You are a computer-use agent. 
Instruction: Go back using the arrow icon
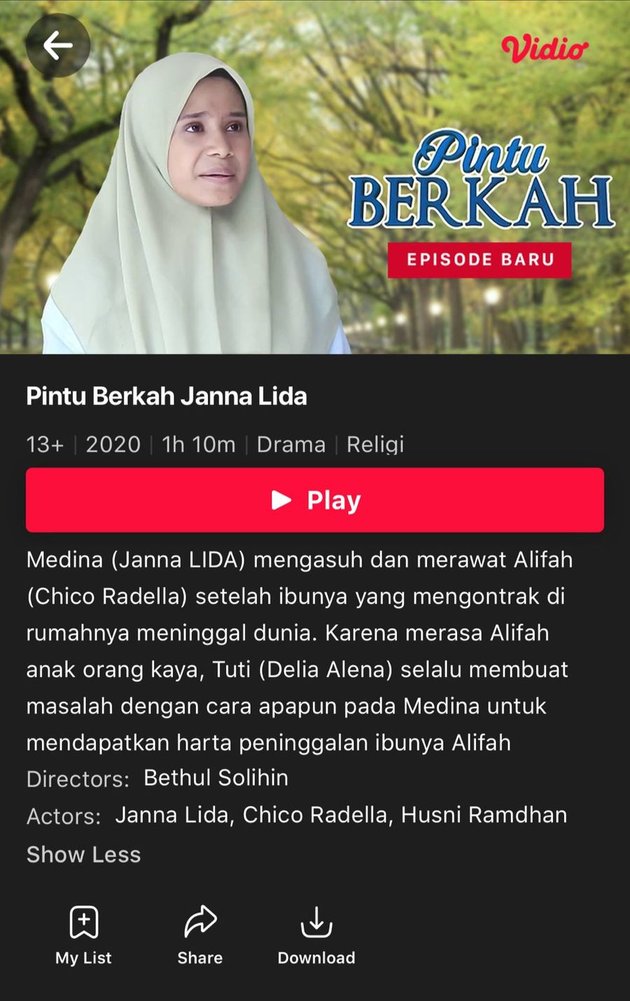click(x=57, y=45)
